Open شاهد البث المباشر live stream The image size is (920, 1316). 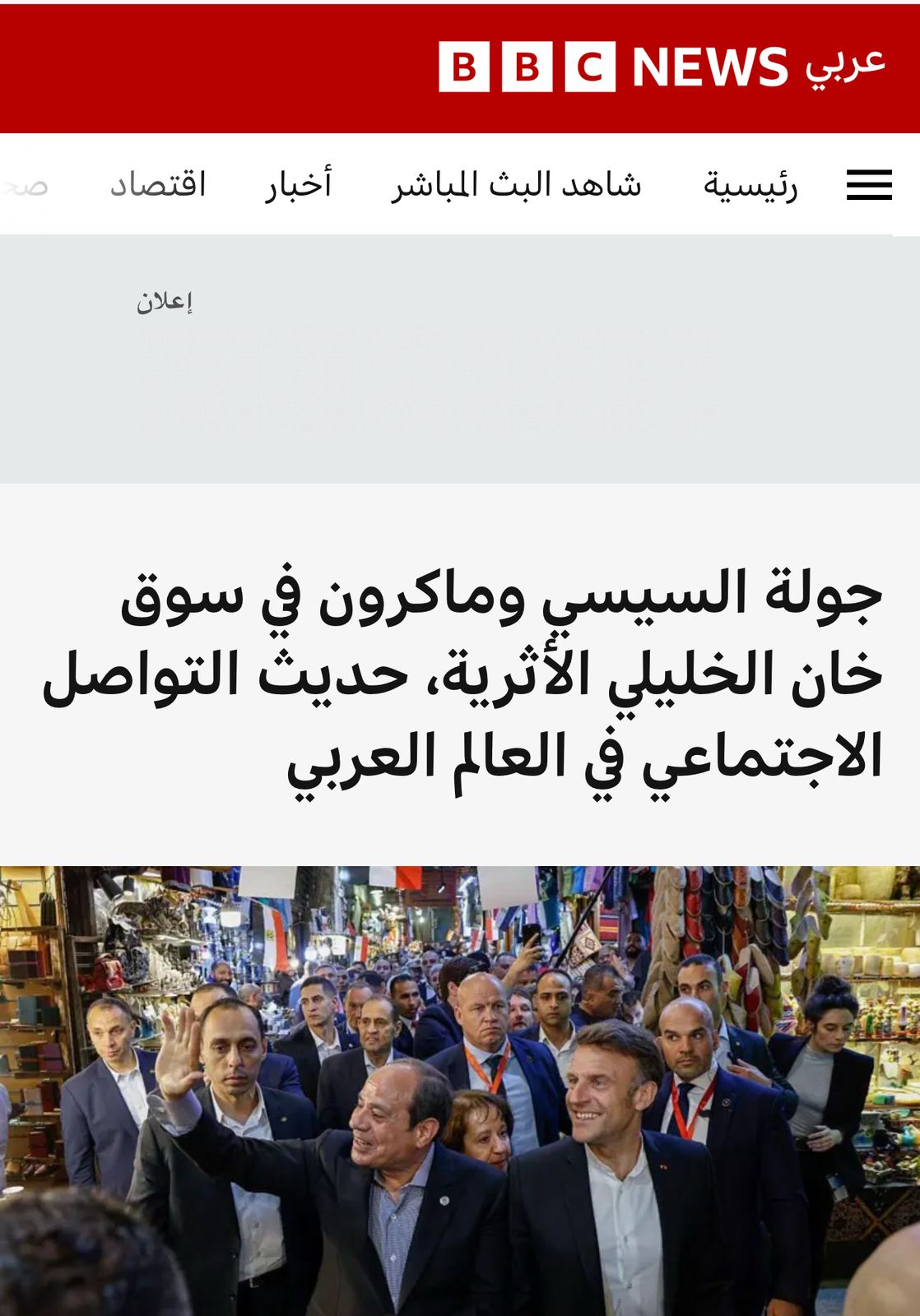coord(516,185)
